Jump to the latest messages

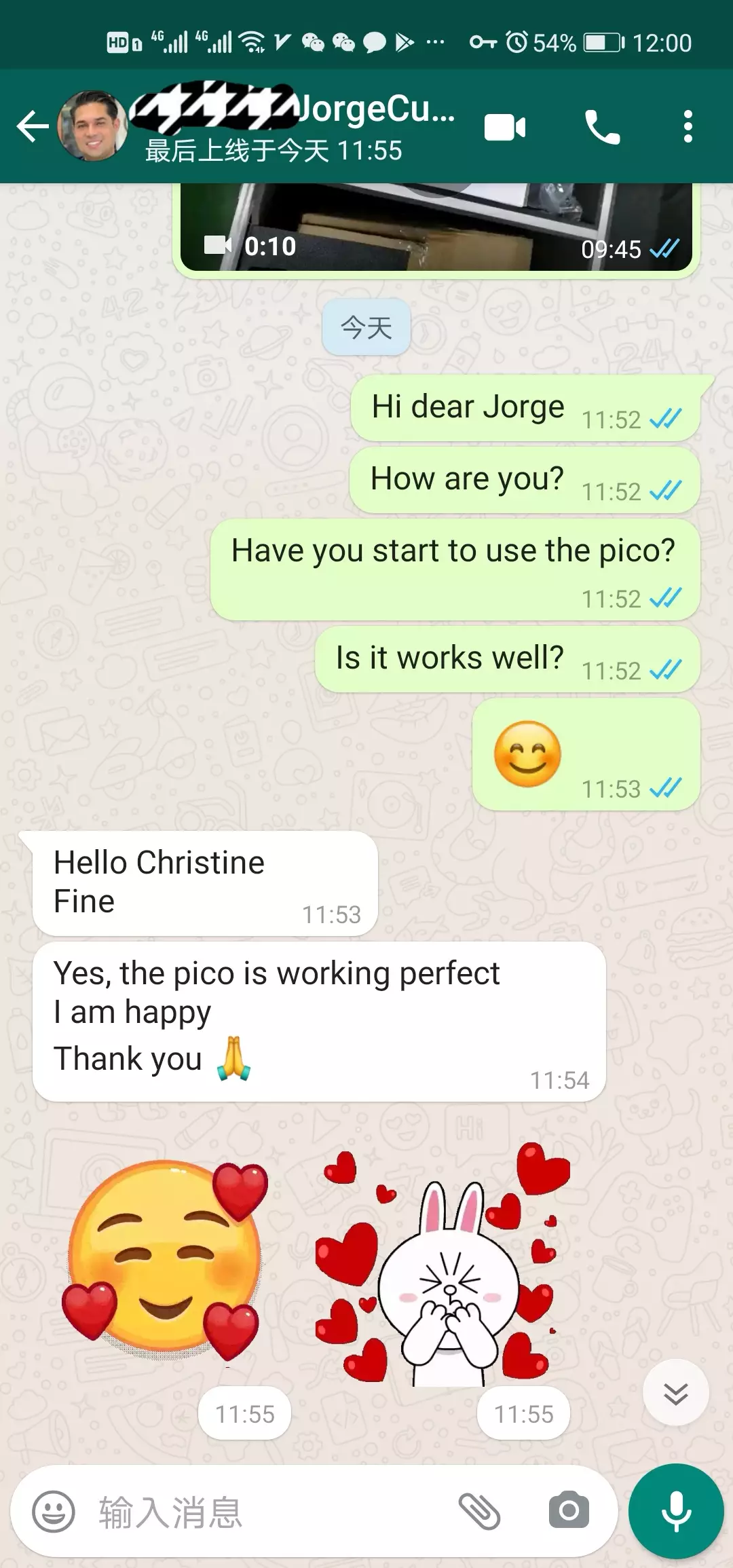(x=675, y=1393)
